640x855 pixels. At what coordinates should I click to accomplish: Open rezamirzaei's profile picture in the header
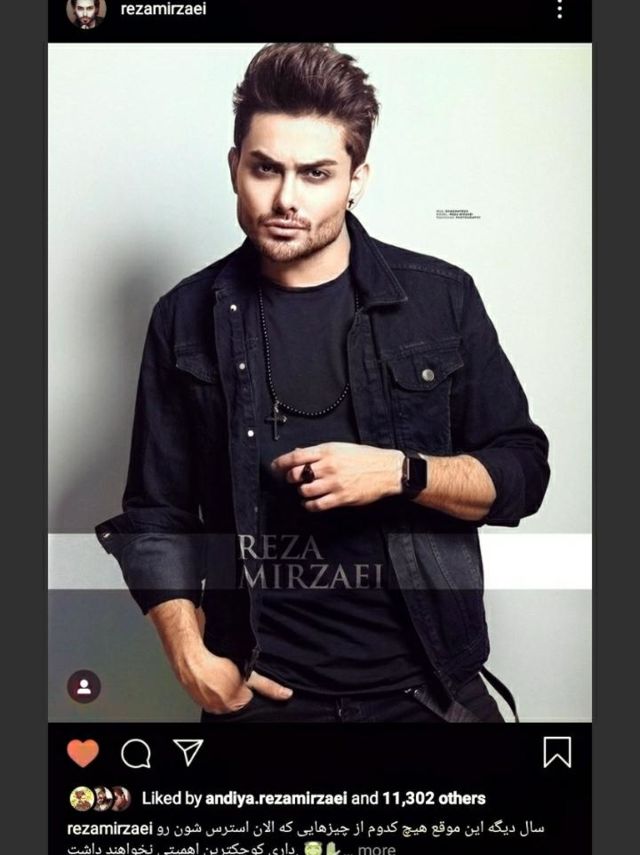[x=86, y=12]
